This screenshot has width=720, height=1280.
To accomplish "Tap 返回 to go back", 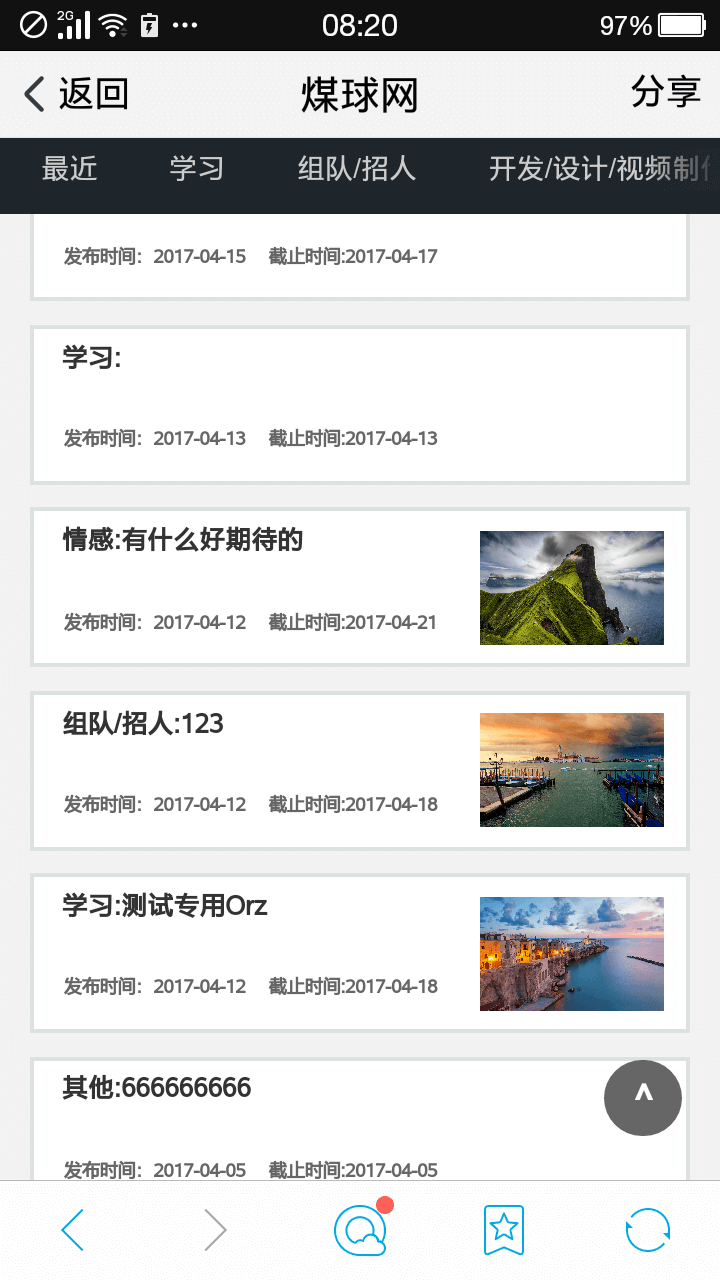I will [76, 94].
